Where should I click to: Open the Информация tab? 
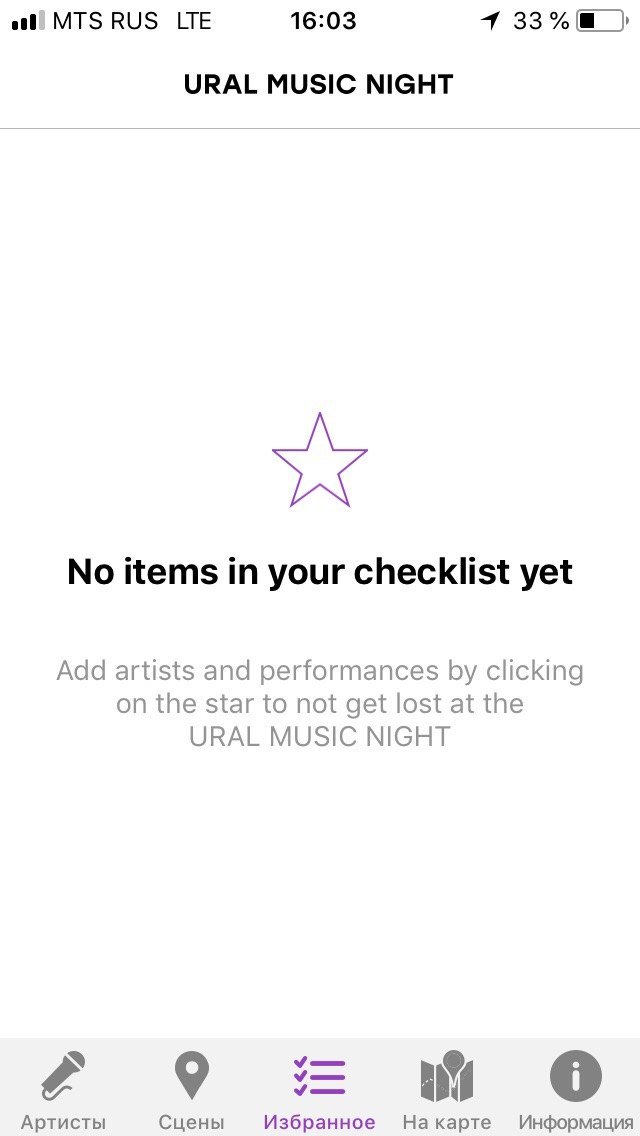pos(575,1089)
